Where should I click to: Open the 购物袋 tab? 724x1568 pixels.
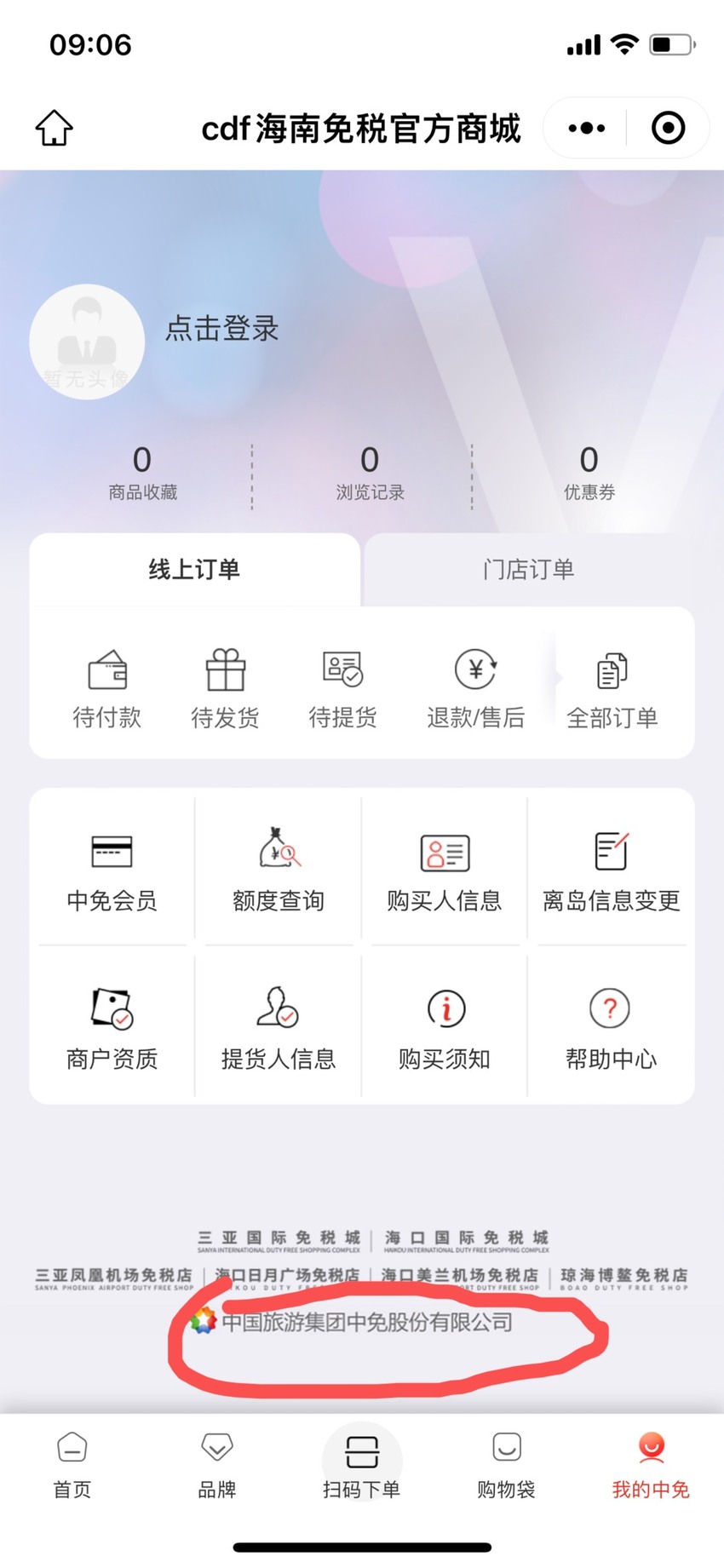[x=507, y=1465]
